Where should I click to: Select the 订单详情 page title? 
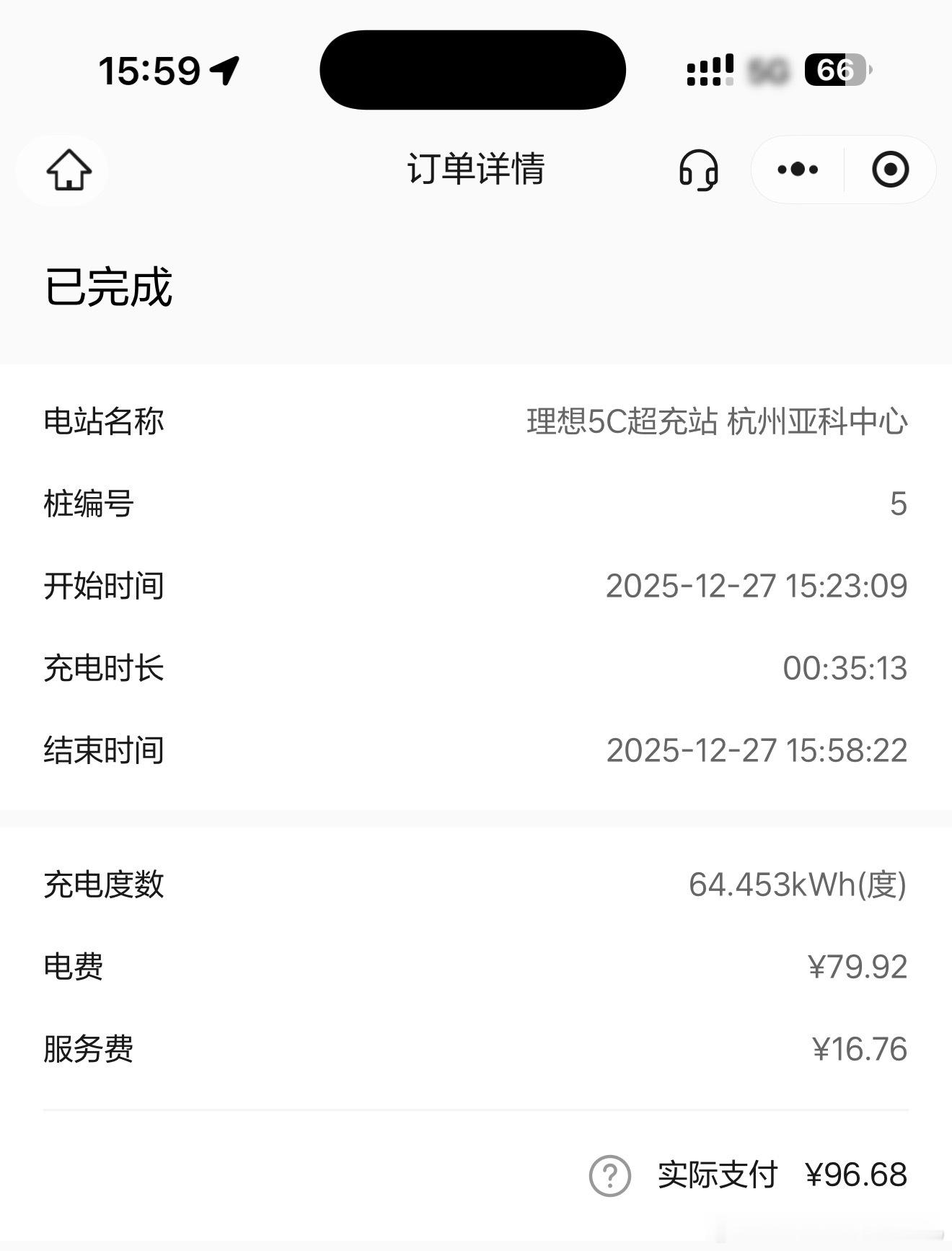(x=476, y=170)
